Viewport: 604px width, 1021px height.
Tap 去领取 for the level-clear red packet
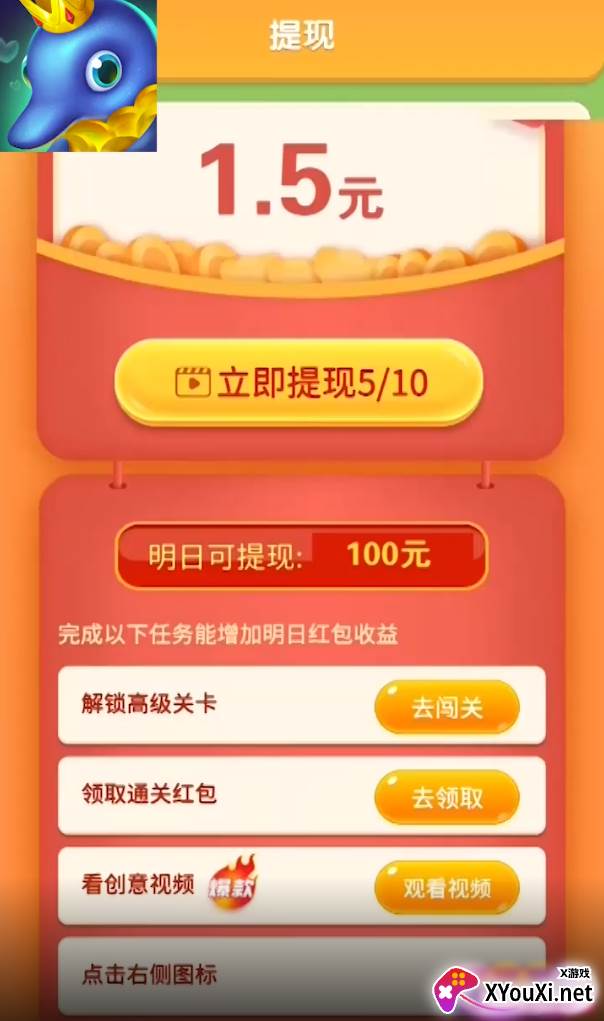tap(446, 797)
